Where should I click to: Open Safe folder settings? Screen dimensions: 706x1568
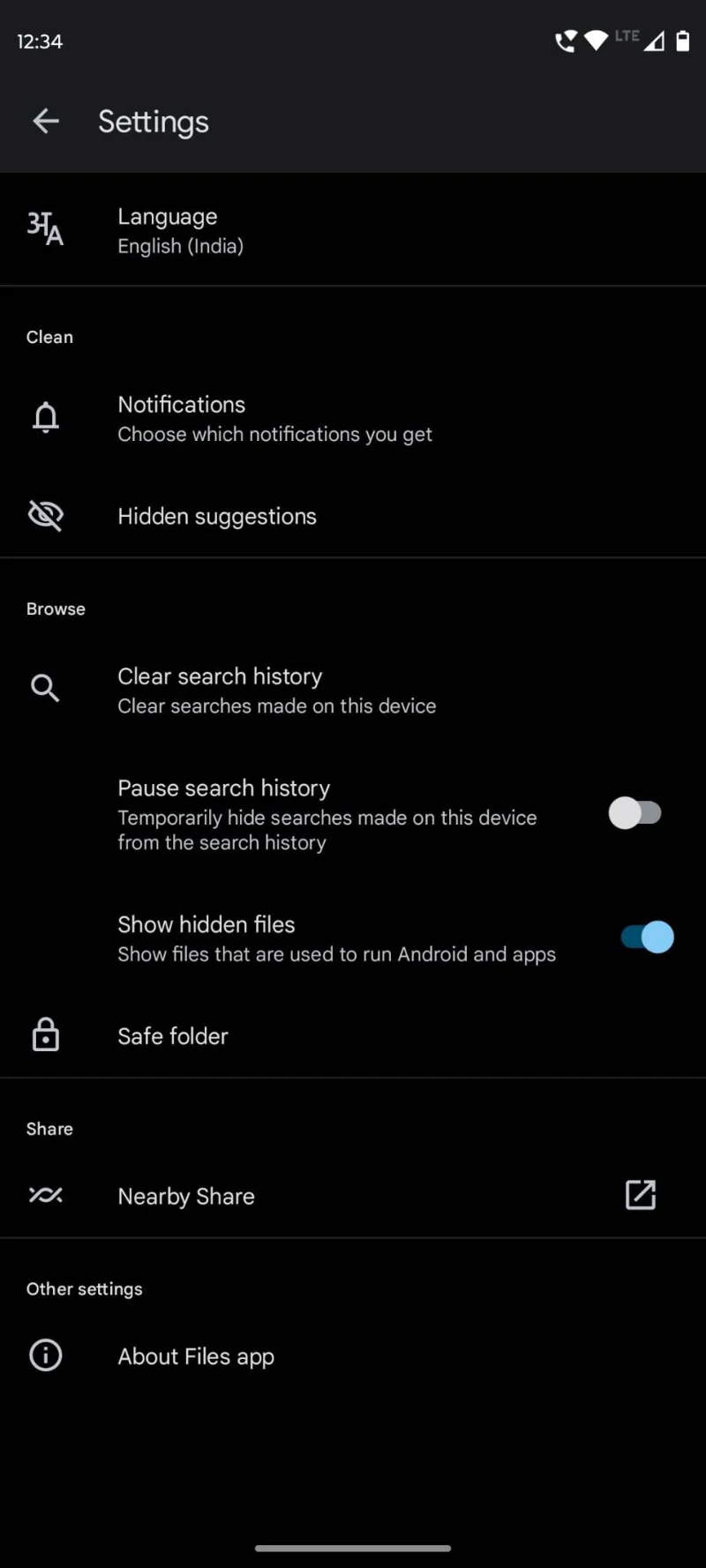[173, 1035]
